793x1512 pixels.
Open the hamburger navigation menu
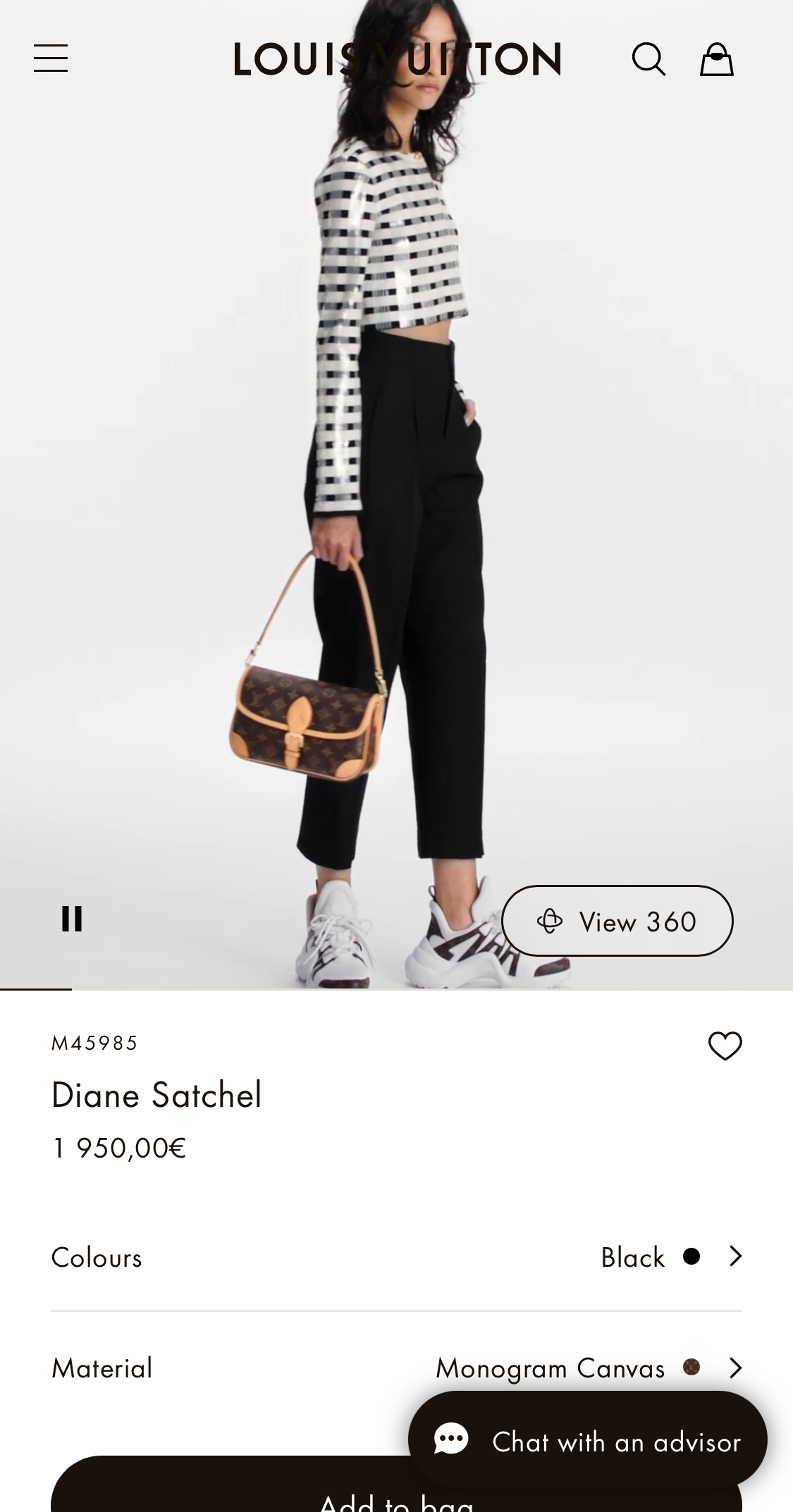point(50,58)
